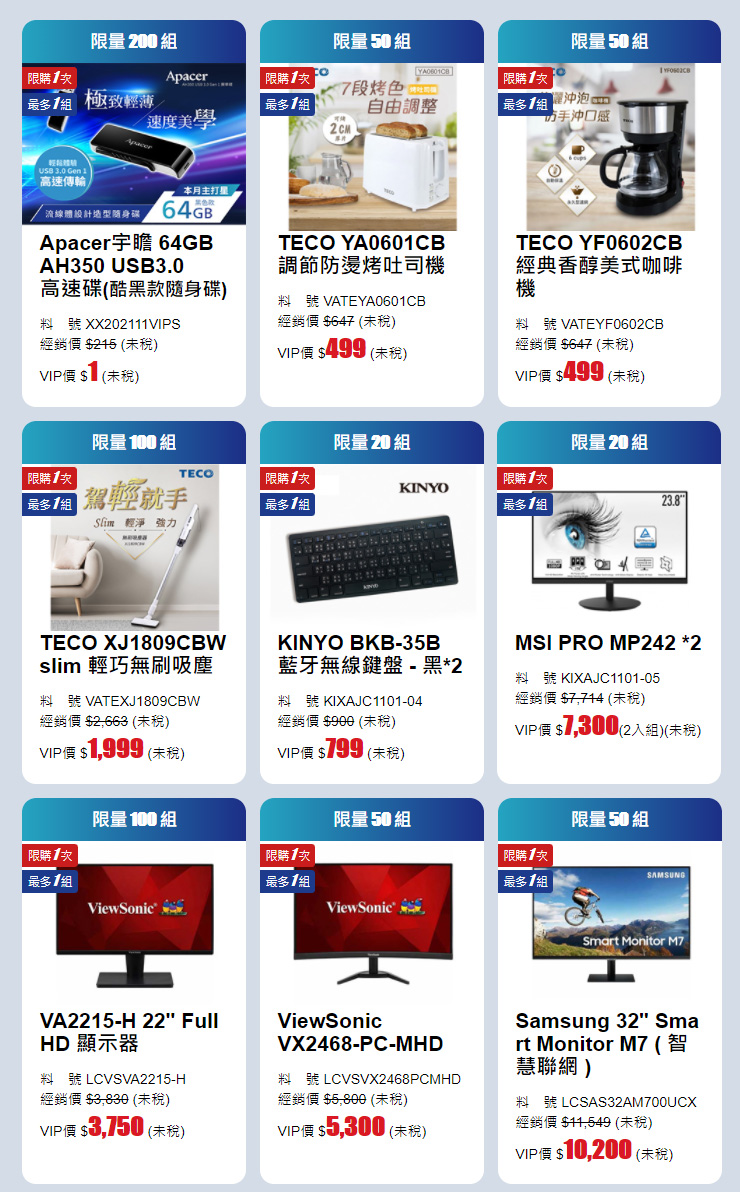
Task: View the ViewSonic VX2468-PC-MHD monitor deal
Action: [x=372, y=1032]
